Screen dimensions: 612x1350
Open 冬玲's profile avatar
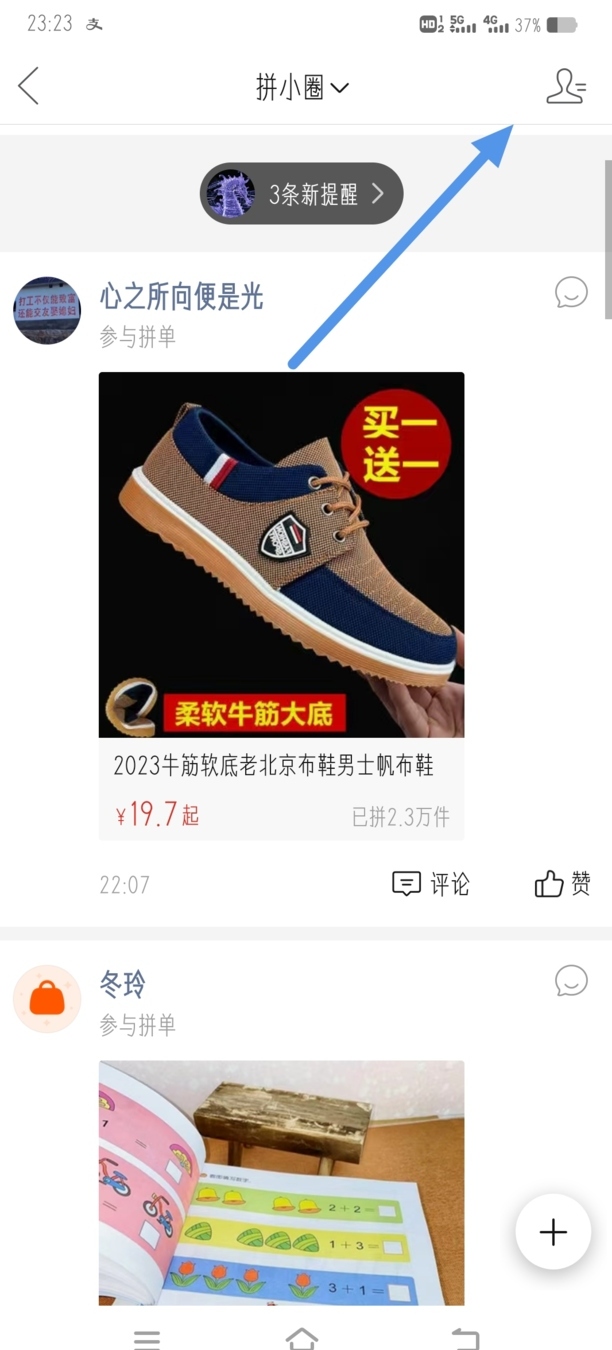(47, 999)
